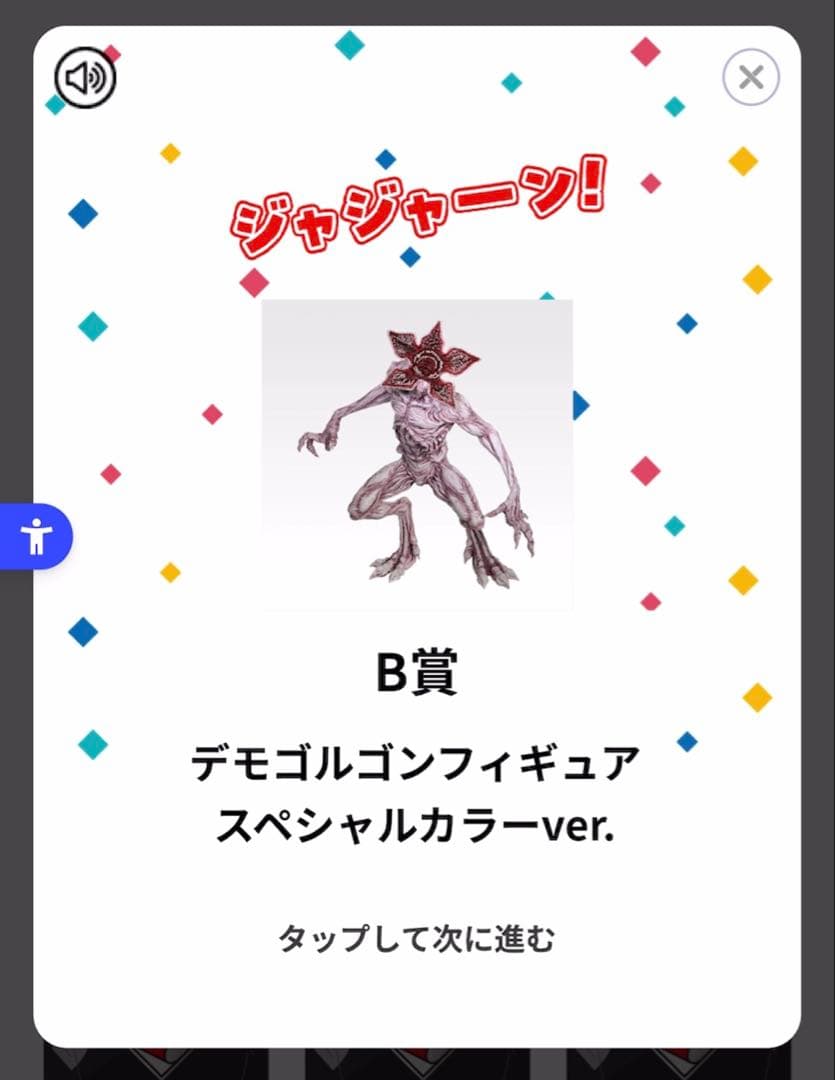Close the prize result dialog
835x1080 pixels.
point(751,77)
